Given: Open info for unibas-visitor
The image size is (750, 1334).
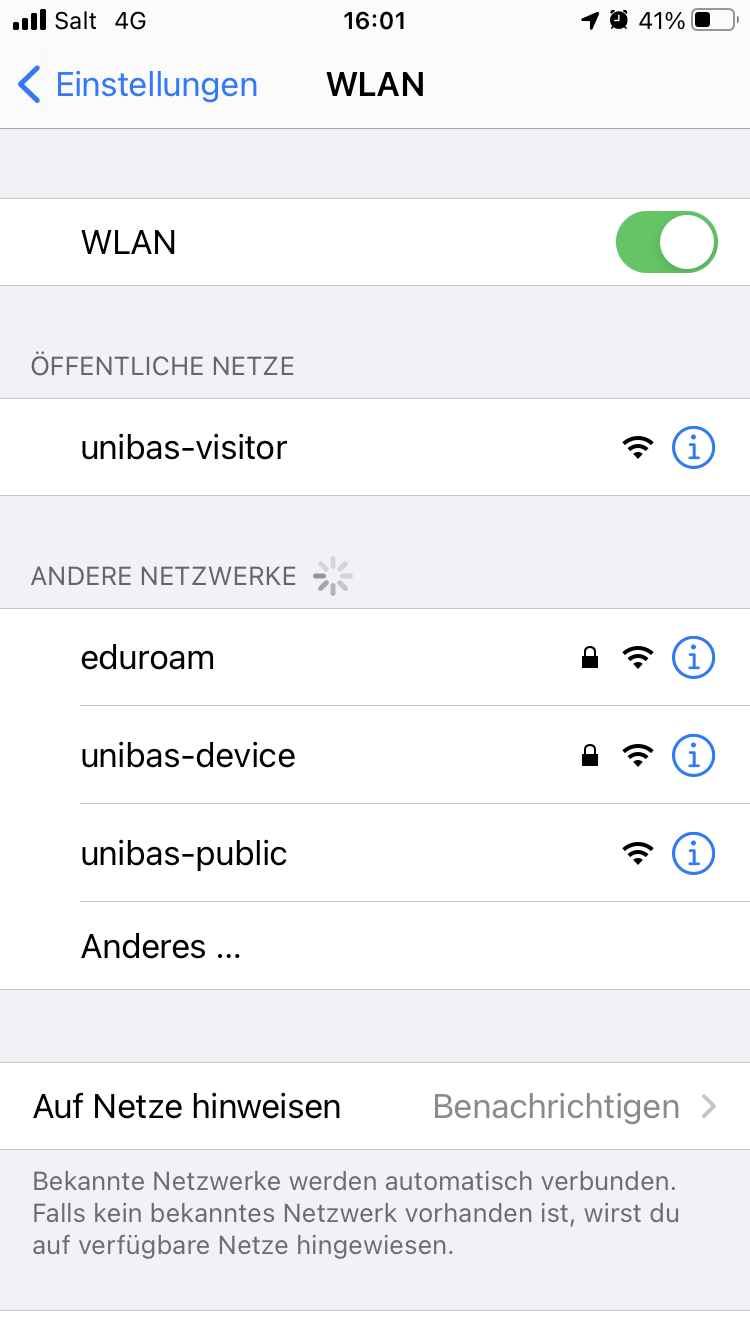Looking at the screenshot, I should click(x=693, y=447).
